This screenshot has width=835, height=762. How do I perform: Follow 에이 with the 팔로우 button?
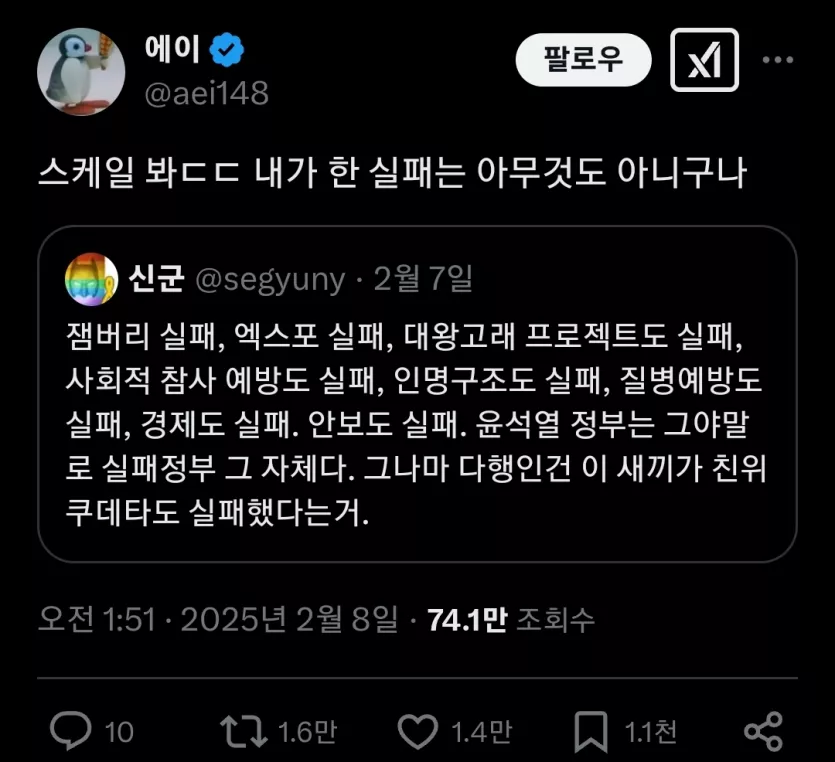click(x=583, y=60)
